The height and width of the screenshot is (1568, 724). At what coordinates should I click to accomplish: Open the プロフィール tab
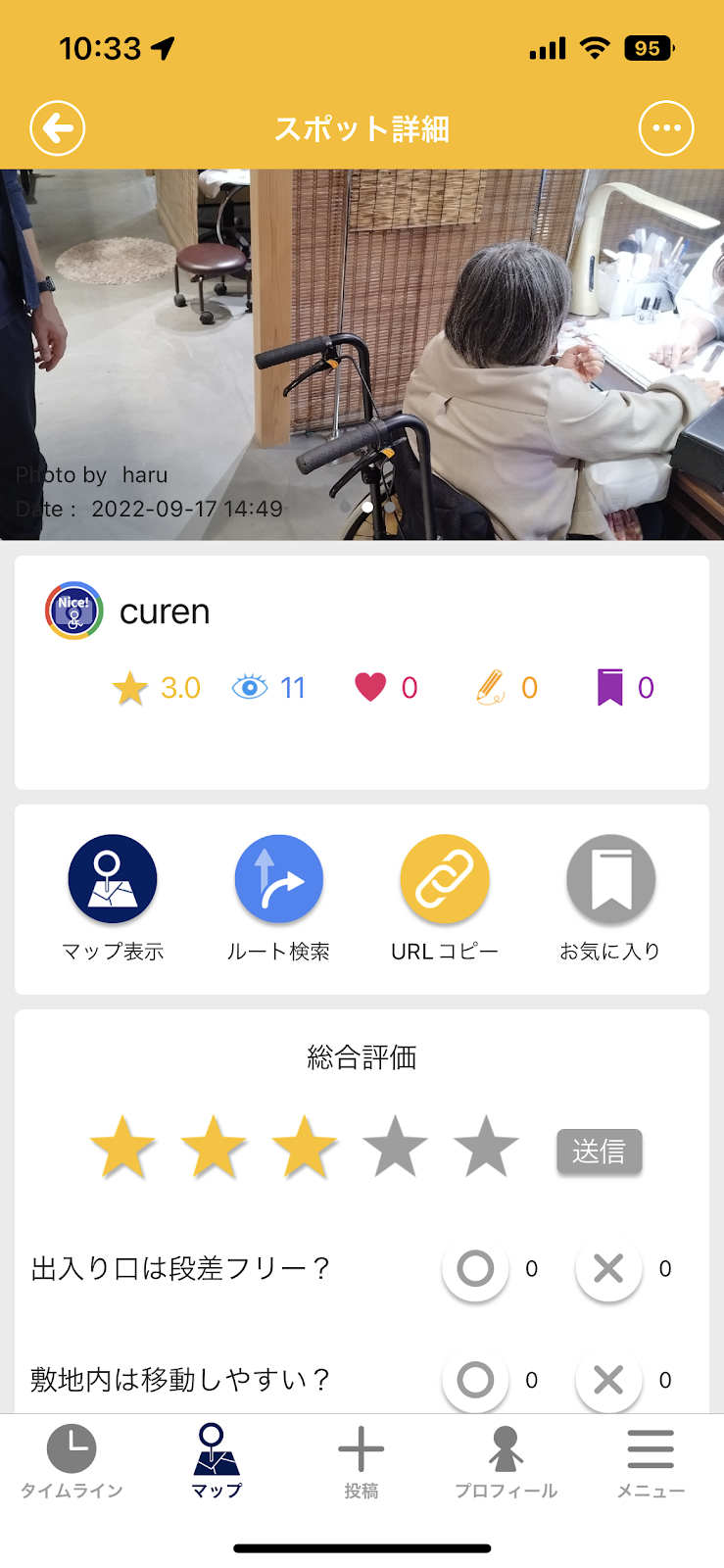(506, 1462)
